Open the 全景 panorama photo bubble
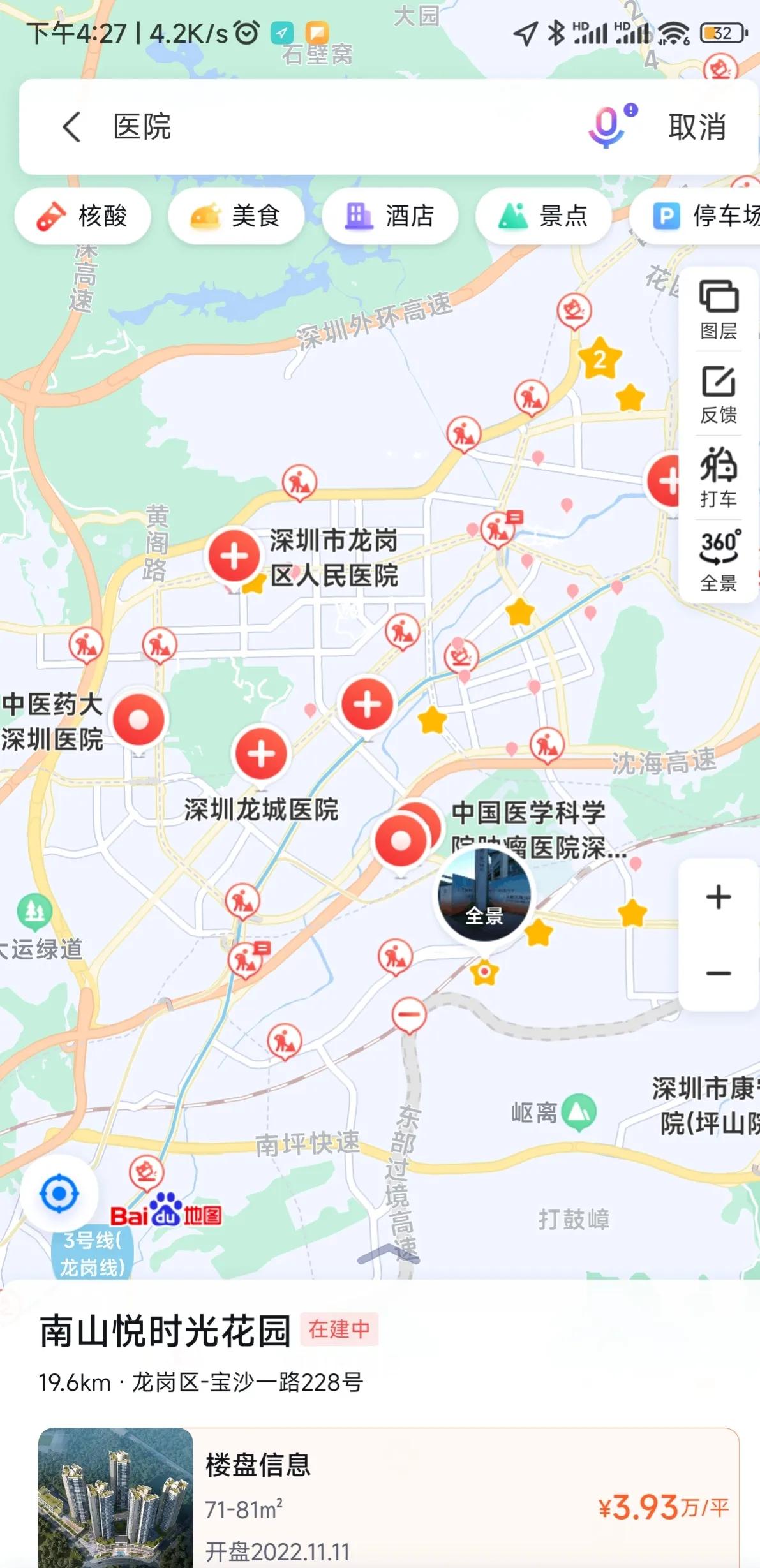760x1568 pixels. pyautogui.click(x=484, y=896)
